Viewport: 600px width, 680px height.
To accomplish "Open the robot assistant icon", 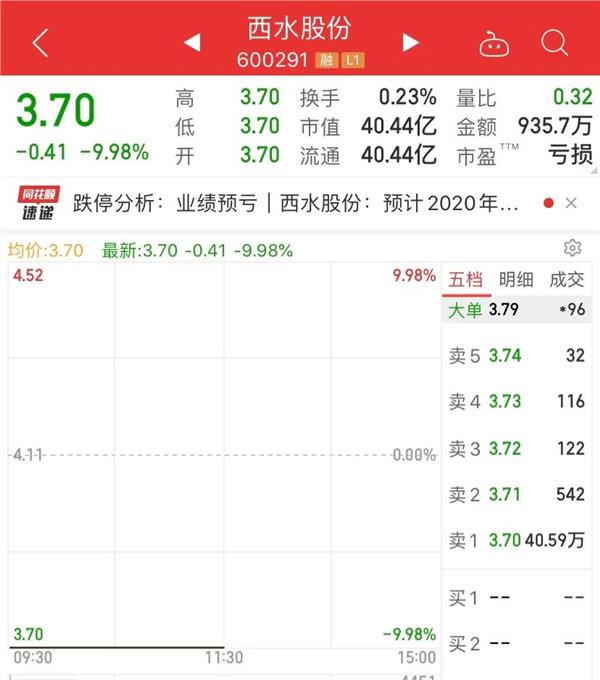I will (x=494, y=43).
